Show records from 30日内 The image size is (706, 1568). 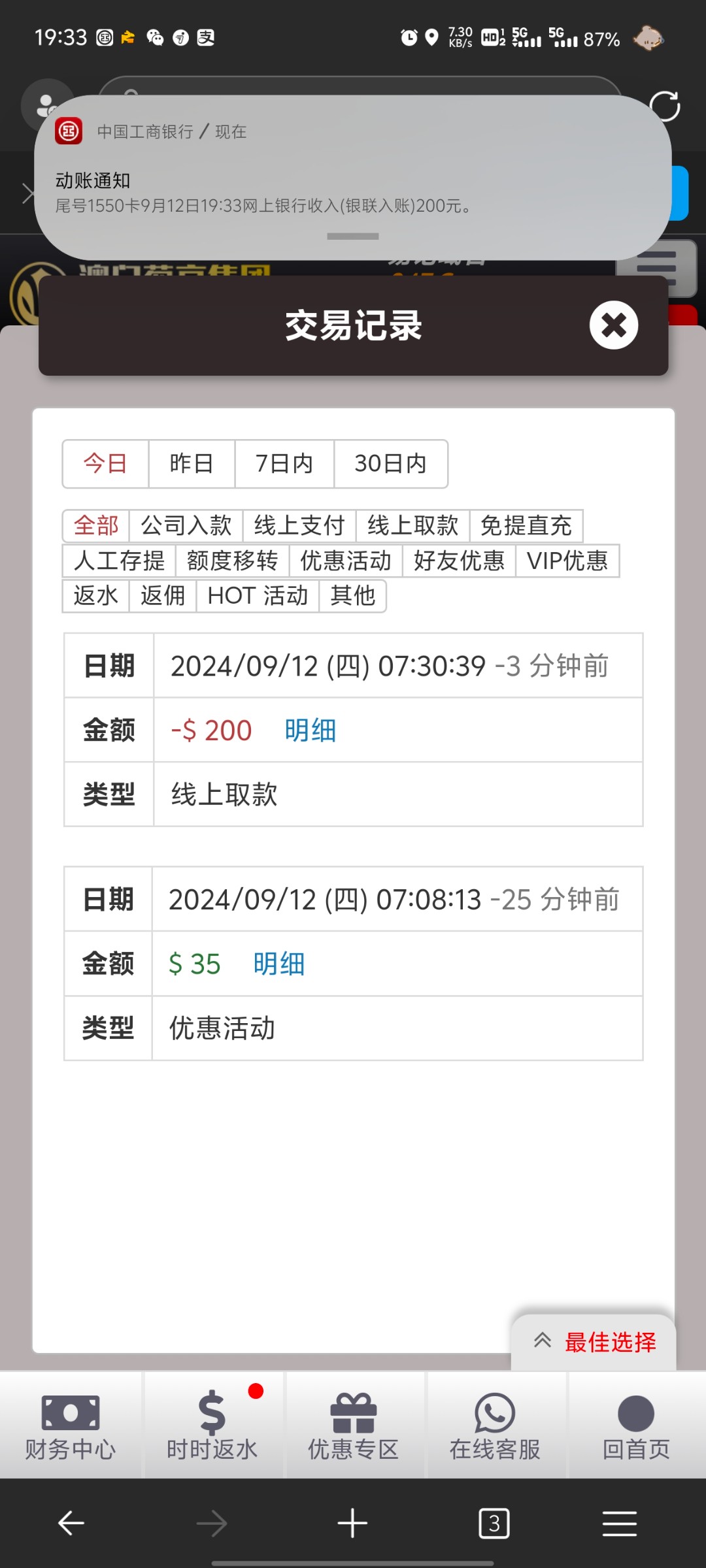coord(390,464)
